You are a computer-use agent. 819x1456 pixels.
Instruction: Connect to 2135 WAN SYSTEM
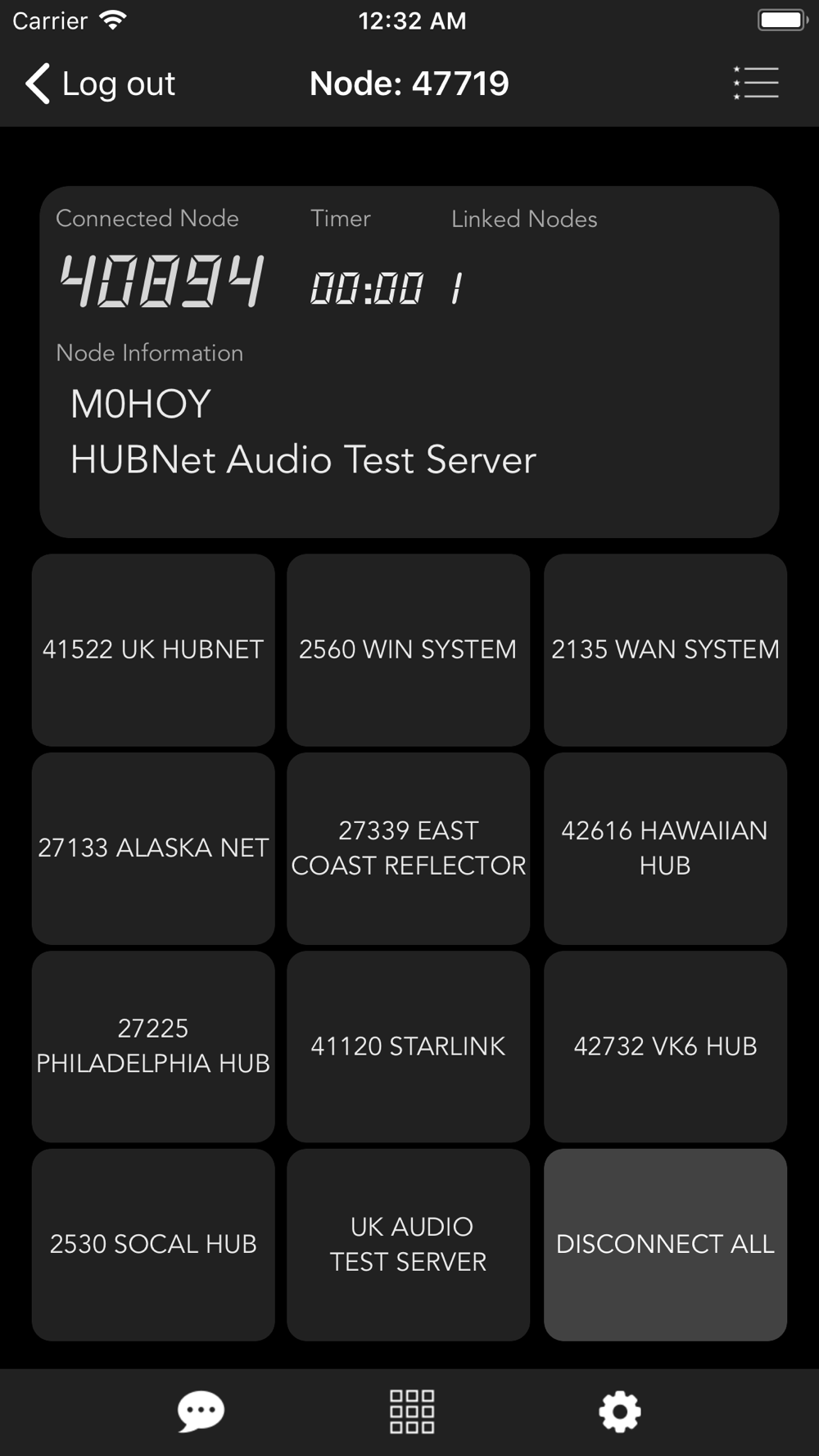[x=665, y=649]
